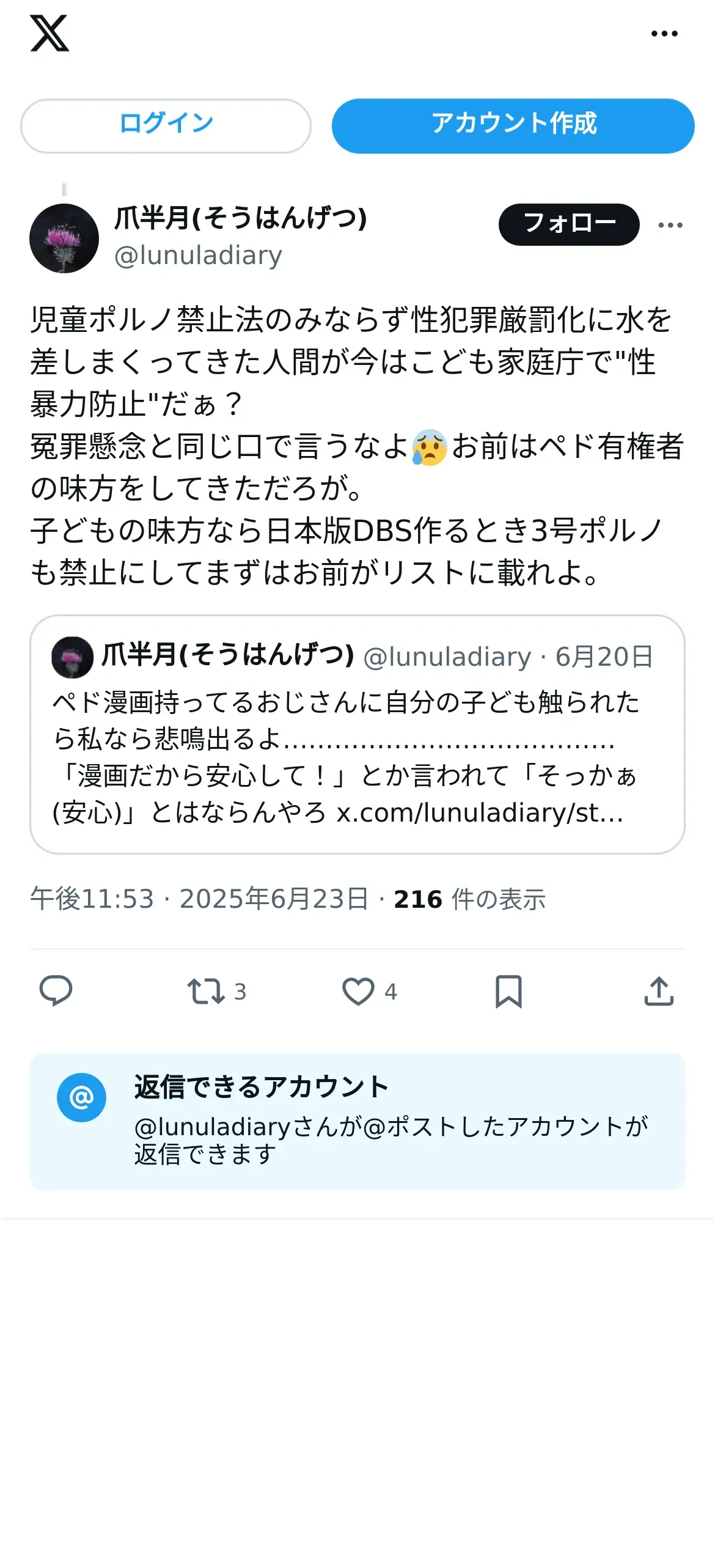Screen dimensions: 715x1568
Task: Open the post's more options menu
Action: tap(670, 225)
